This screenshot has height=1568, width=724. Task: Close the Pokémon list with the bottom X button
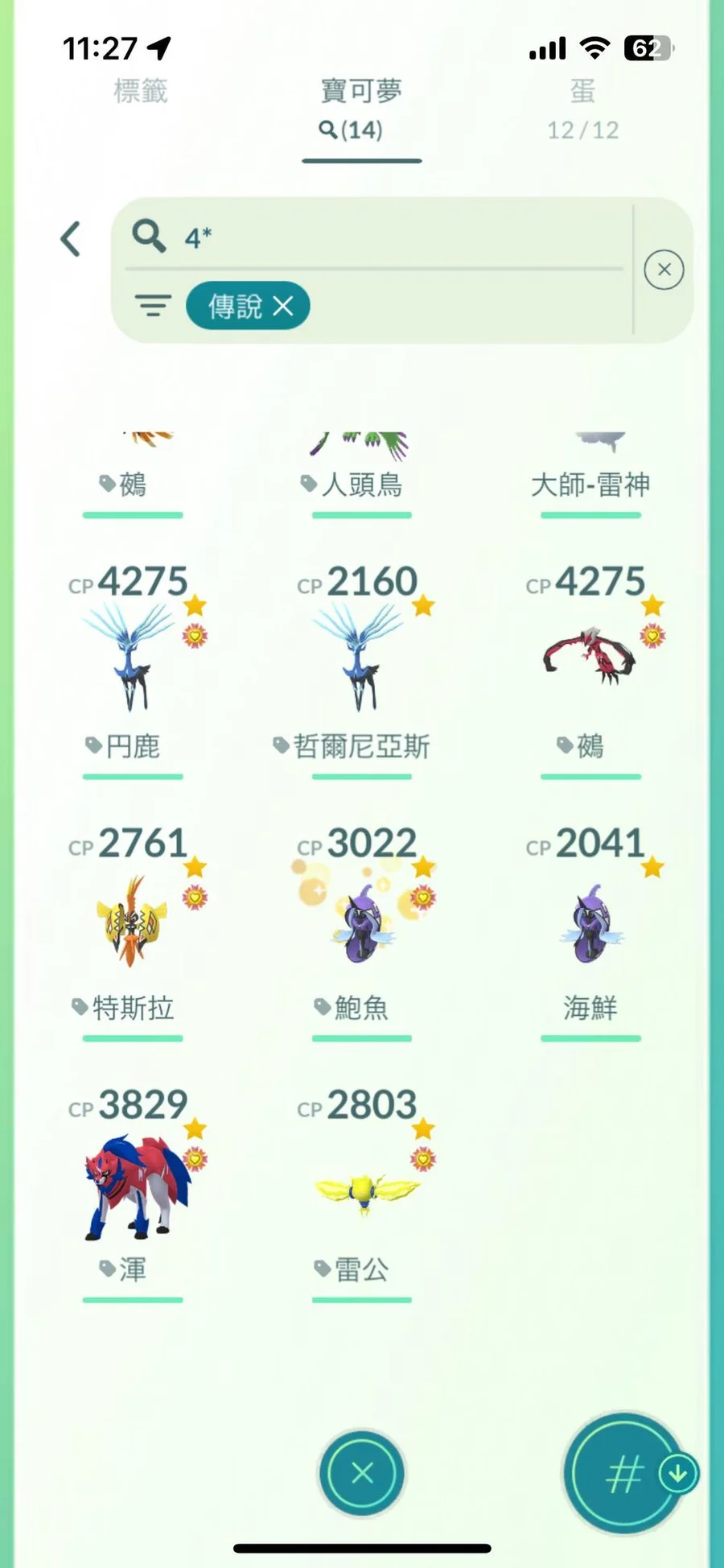(362, 1473)
